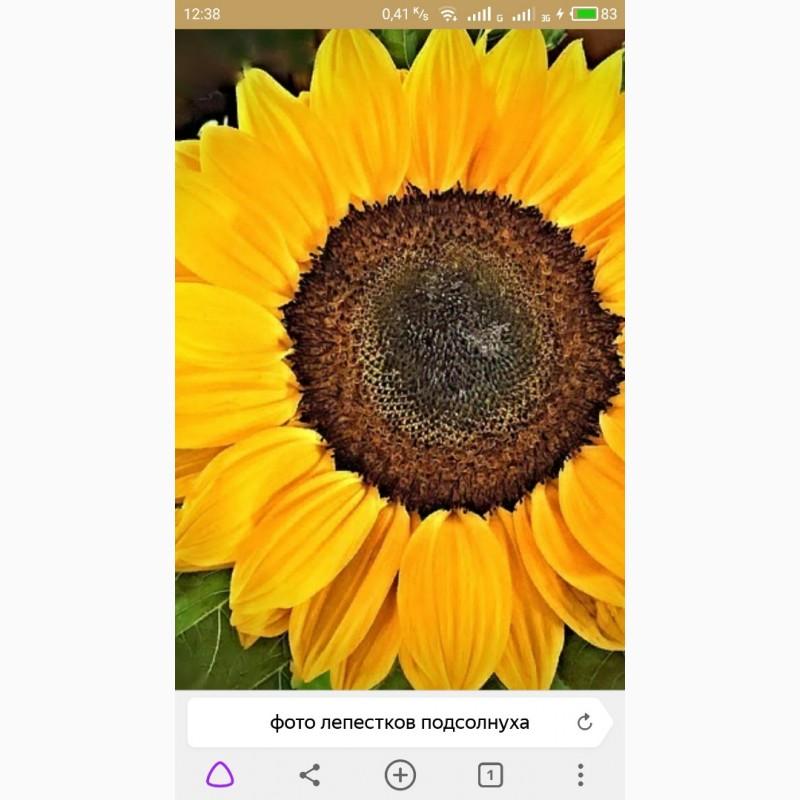
Task: Open the three-dot overflow menu
Action: (580, 774)
